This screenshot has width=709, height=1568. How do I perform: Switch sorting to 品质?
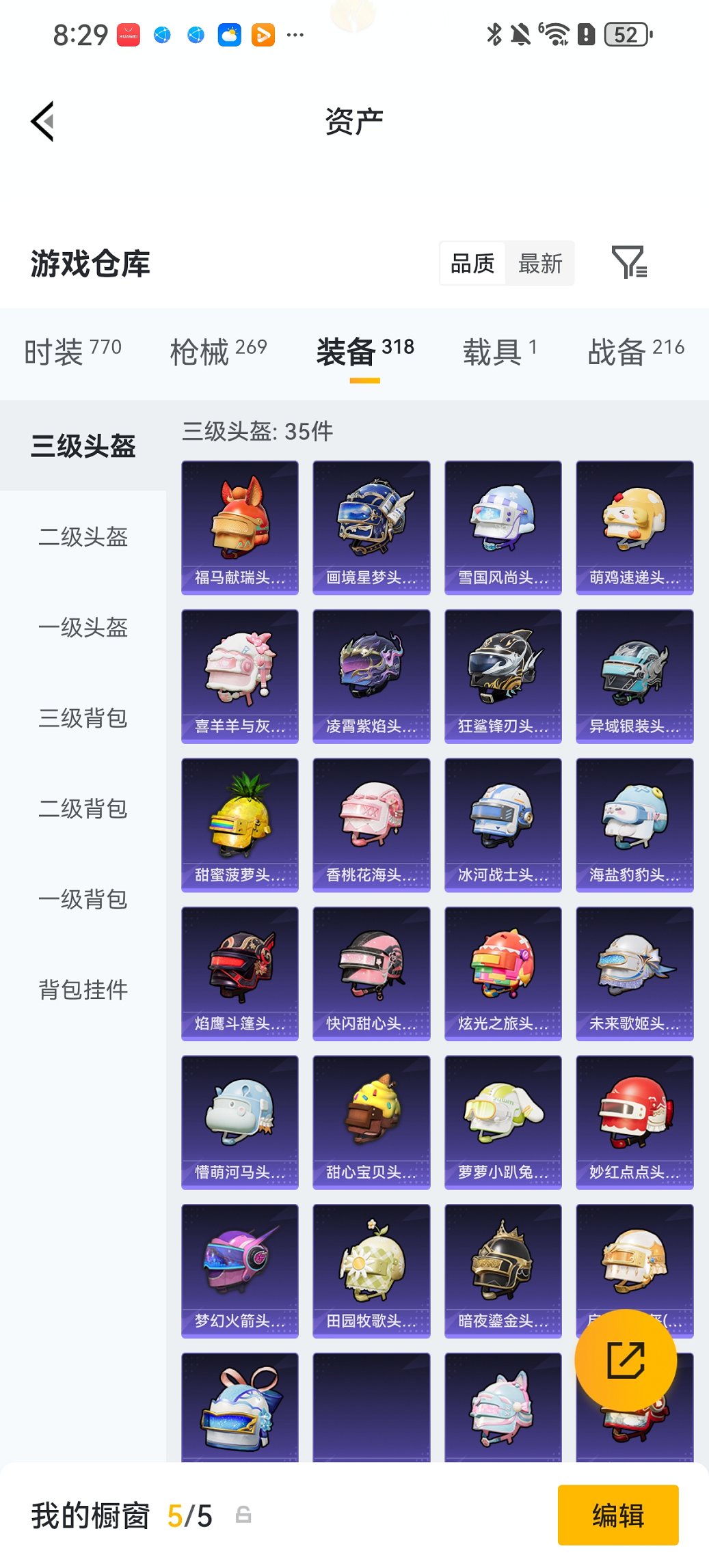click(472, 263)
